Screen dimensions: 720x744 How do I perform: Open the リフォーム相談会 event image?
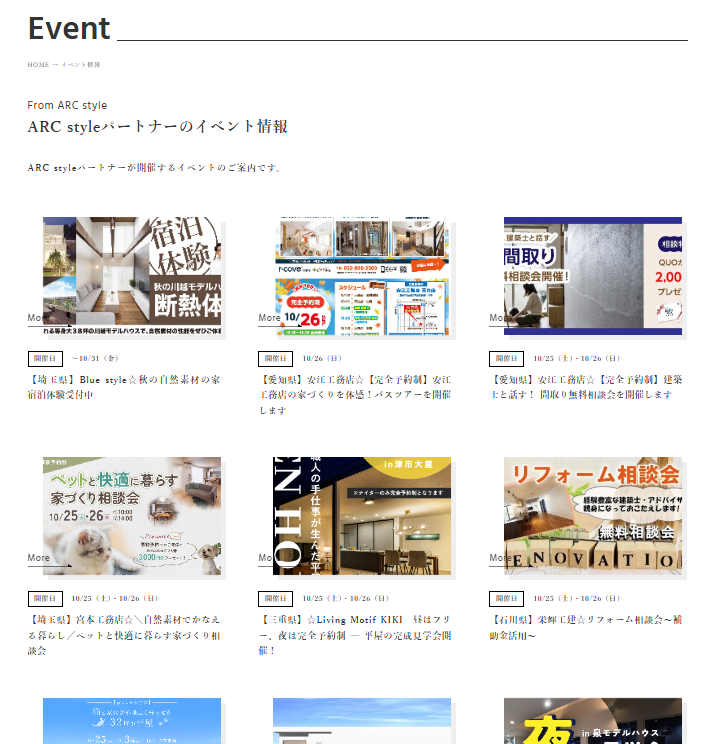click(x=593, y=516)
